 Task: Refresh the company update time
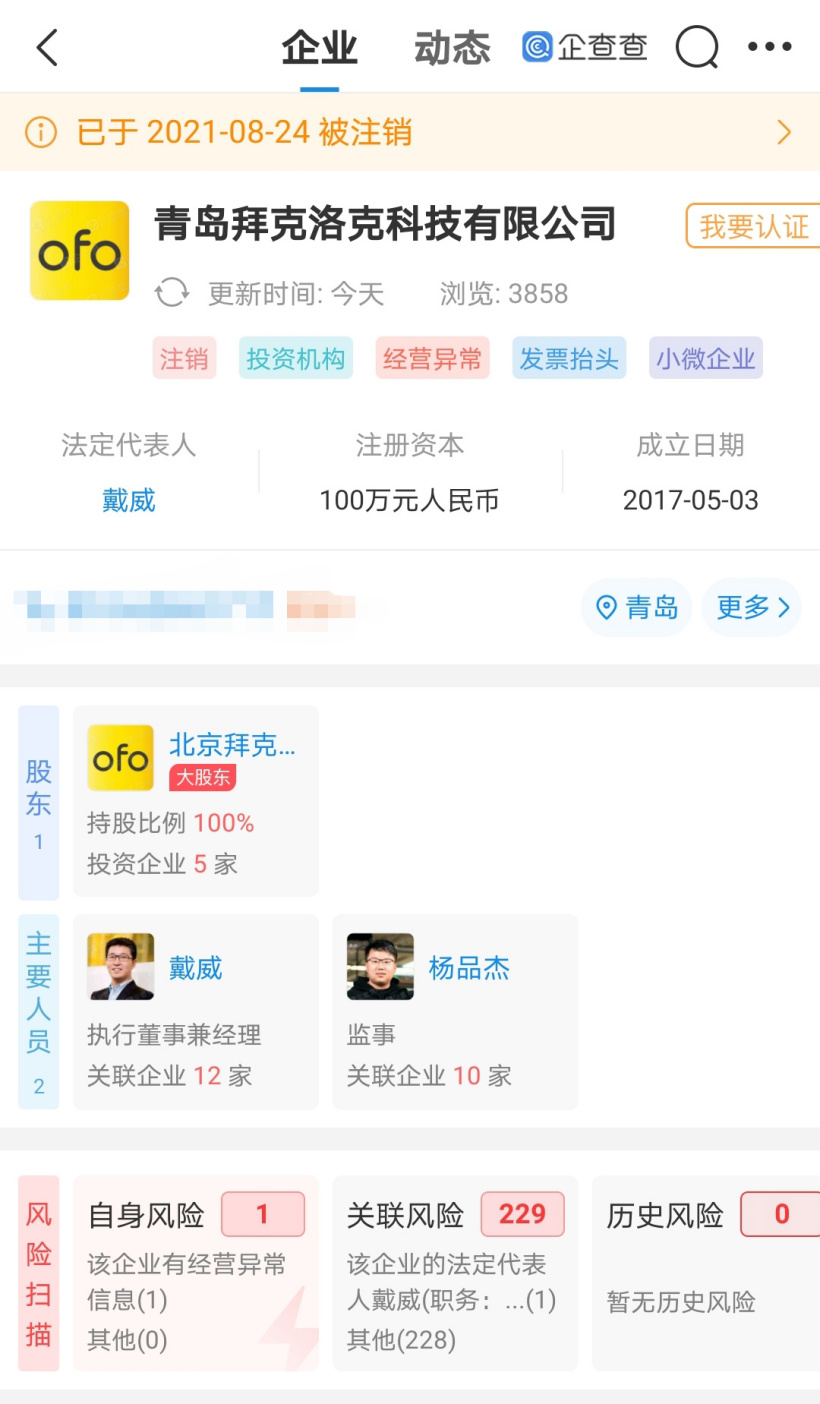pos(172,294)
